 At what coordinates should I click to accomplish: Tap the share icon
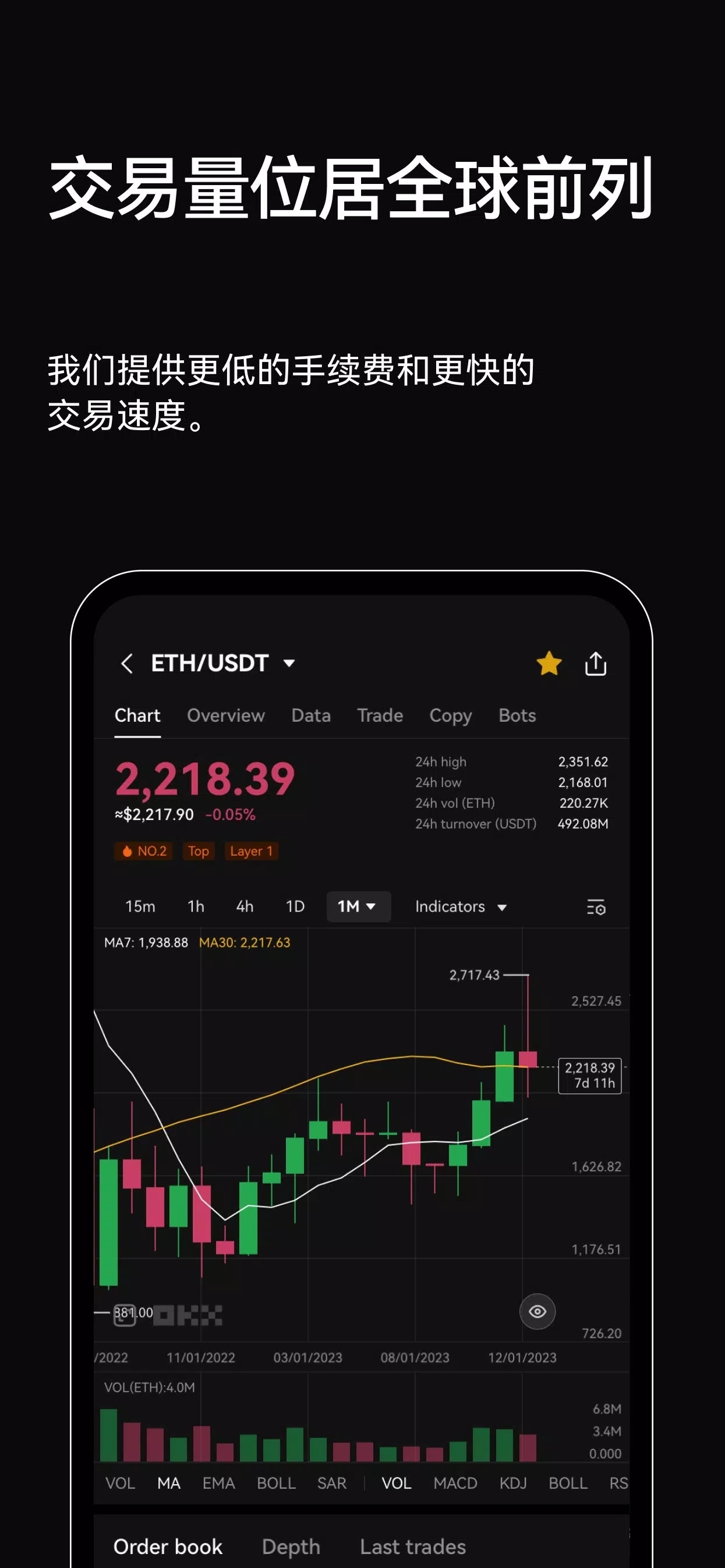click(595, 664)
